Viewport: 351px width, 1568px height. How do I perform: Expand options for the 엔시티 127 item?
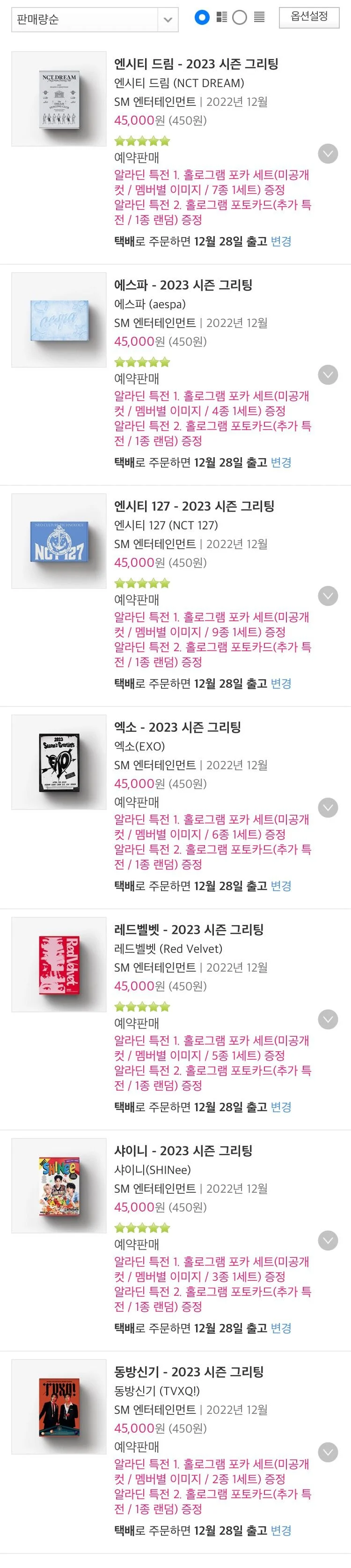(x=328, y=595)
